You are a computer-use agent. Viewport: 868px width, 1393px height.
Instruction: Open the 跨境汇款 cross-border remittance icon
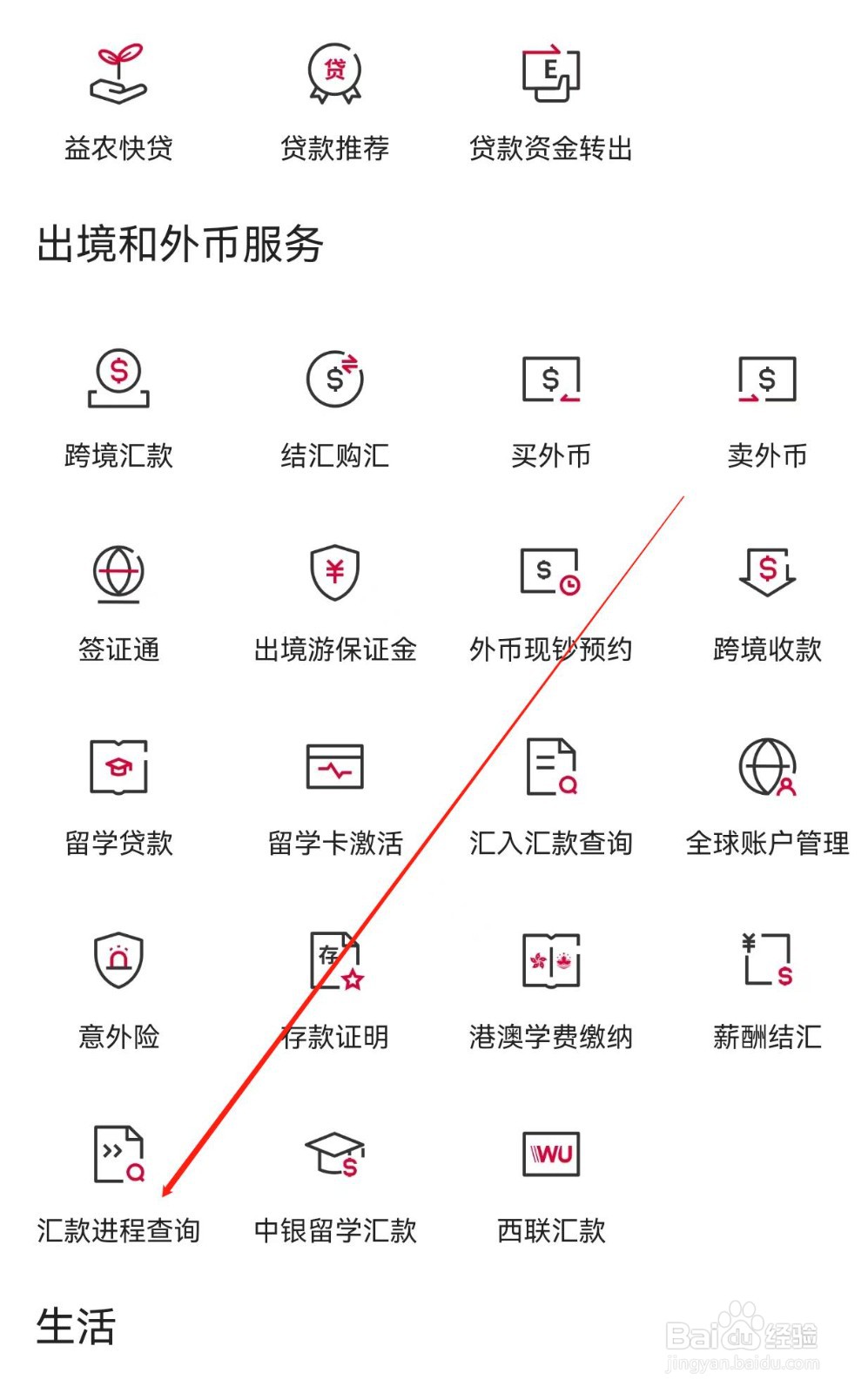coord(120,380)
